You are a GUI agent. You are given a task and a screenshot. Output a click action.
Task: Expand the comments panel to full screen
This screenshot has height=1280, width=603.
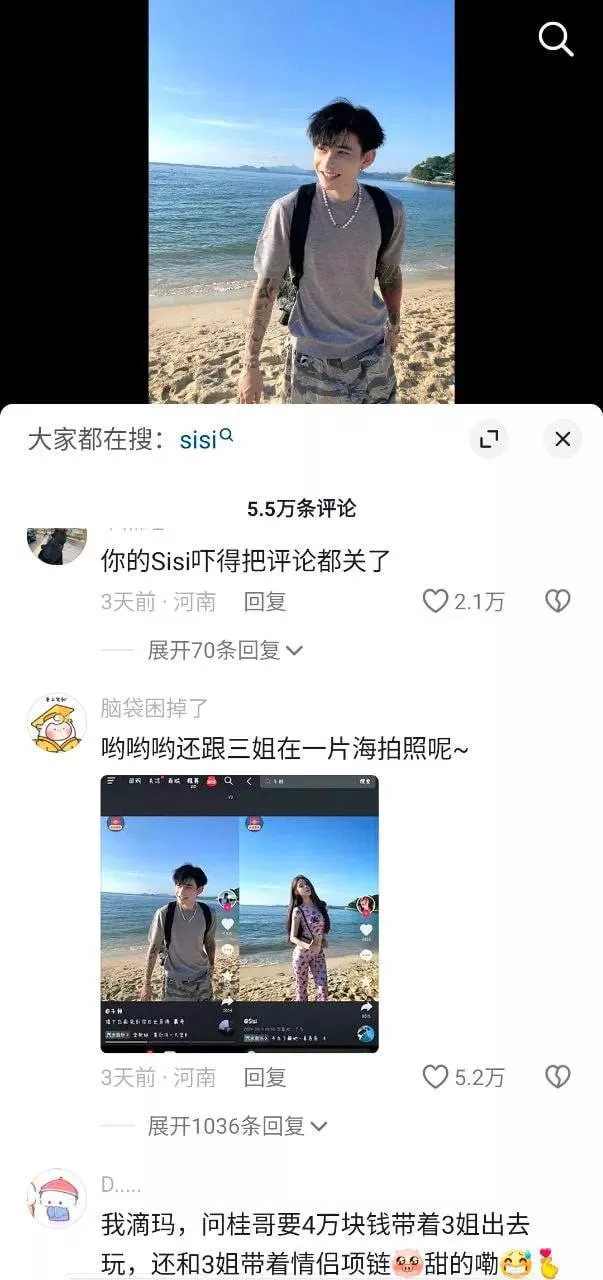coord(489,439)
